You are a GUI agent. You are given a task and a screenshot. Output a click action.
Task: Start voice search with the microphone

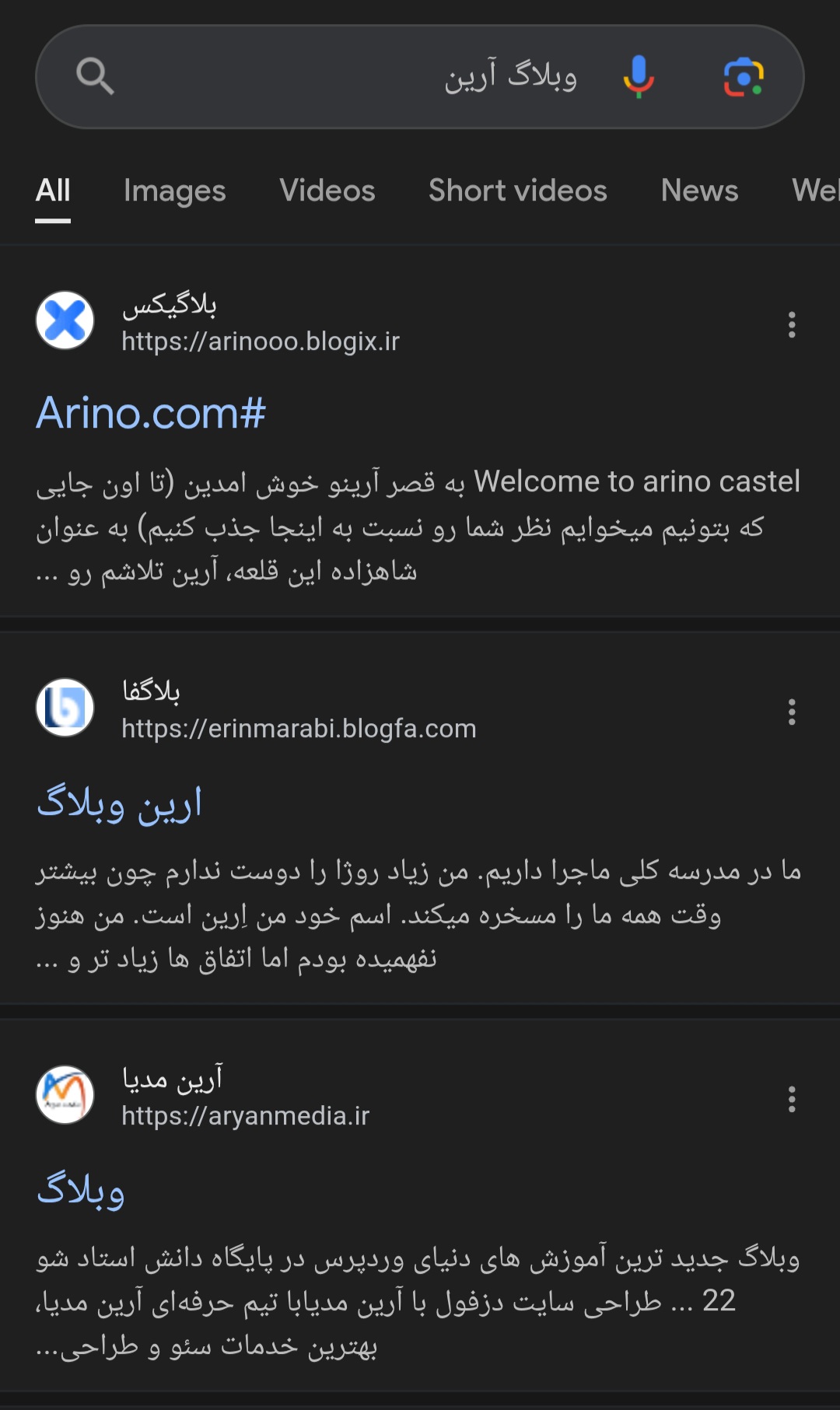point(639,76)
